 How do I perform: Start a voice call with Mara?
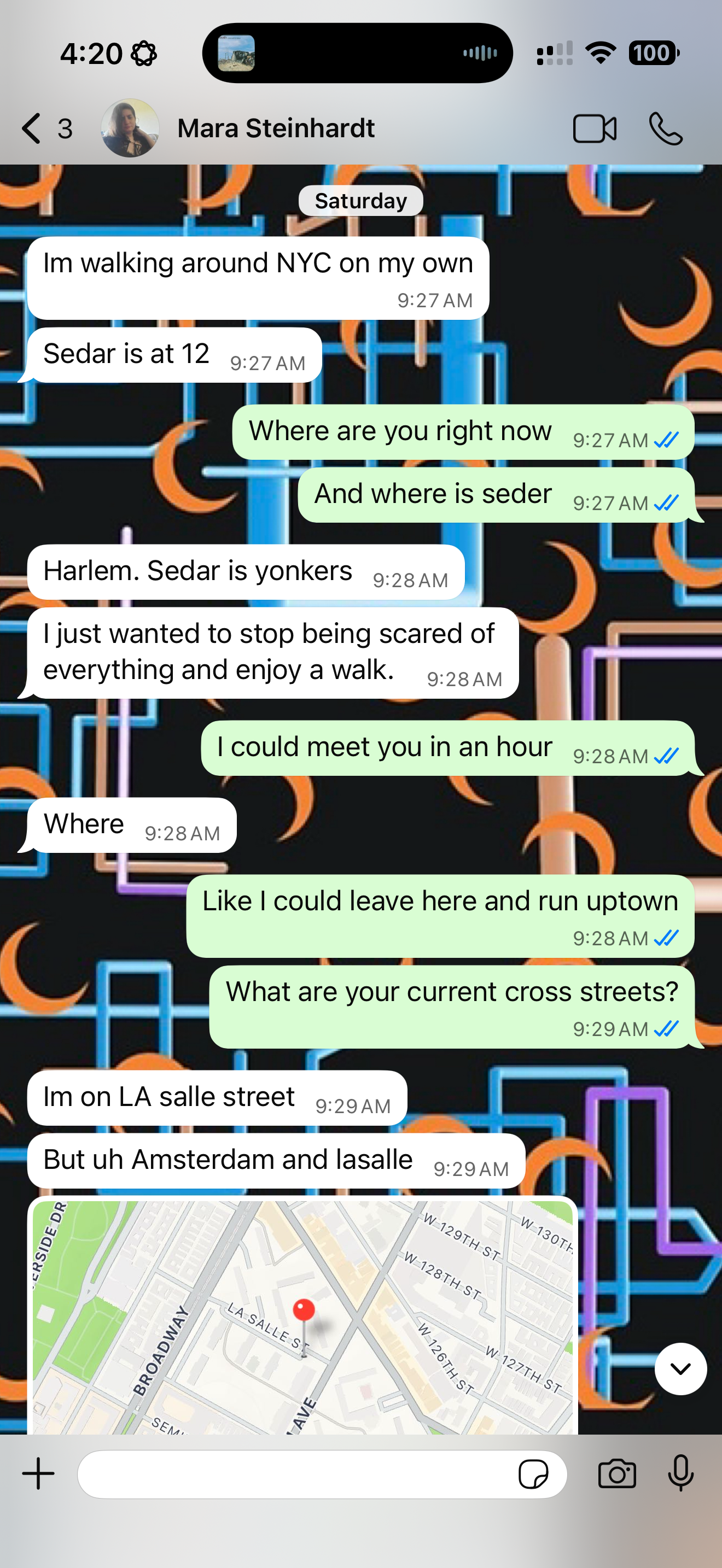pos(665,128)
